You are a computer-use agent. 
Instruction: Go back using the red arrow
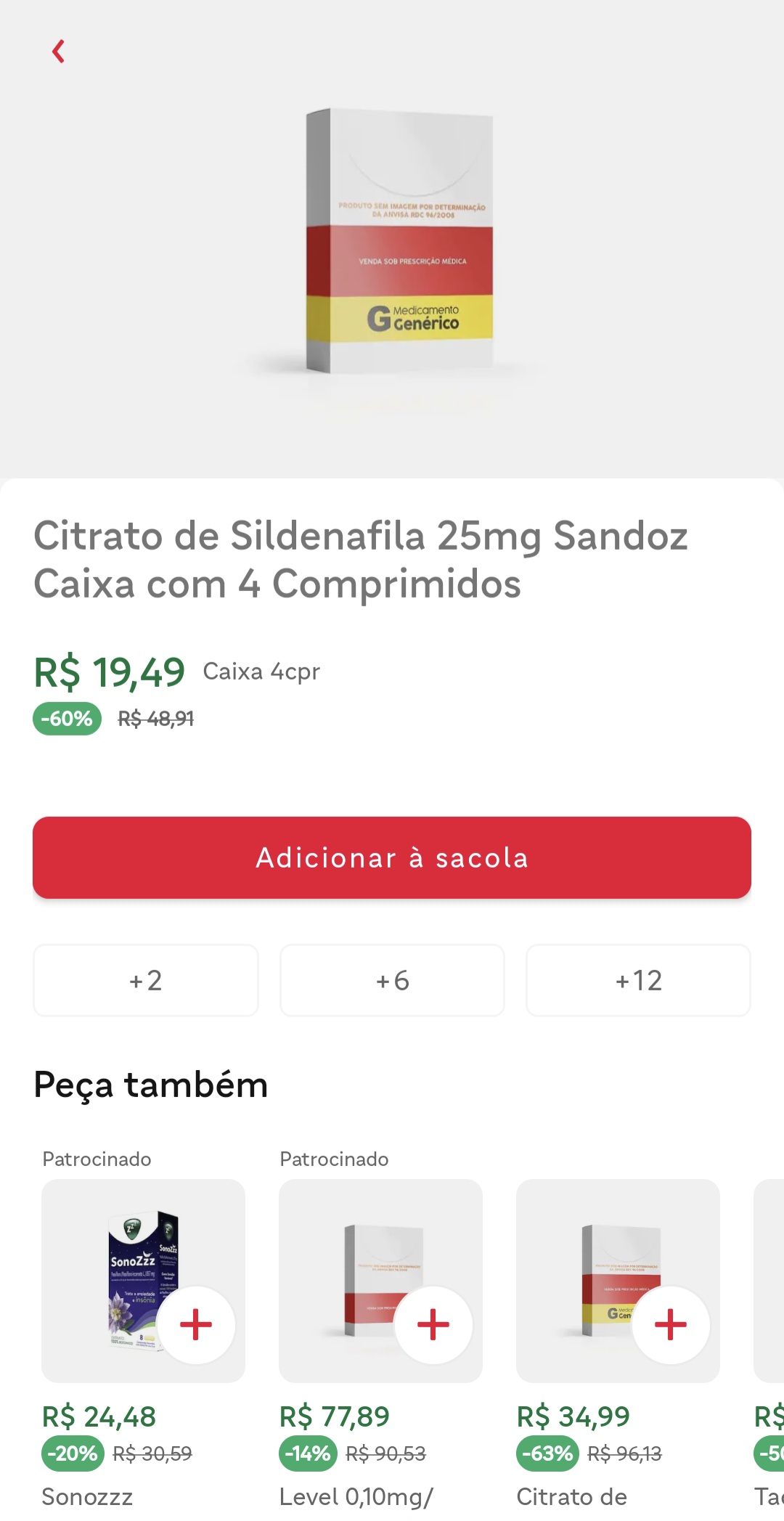59,52
